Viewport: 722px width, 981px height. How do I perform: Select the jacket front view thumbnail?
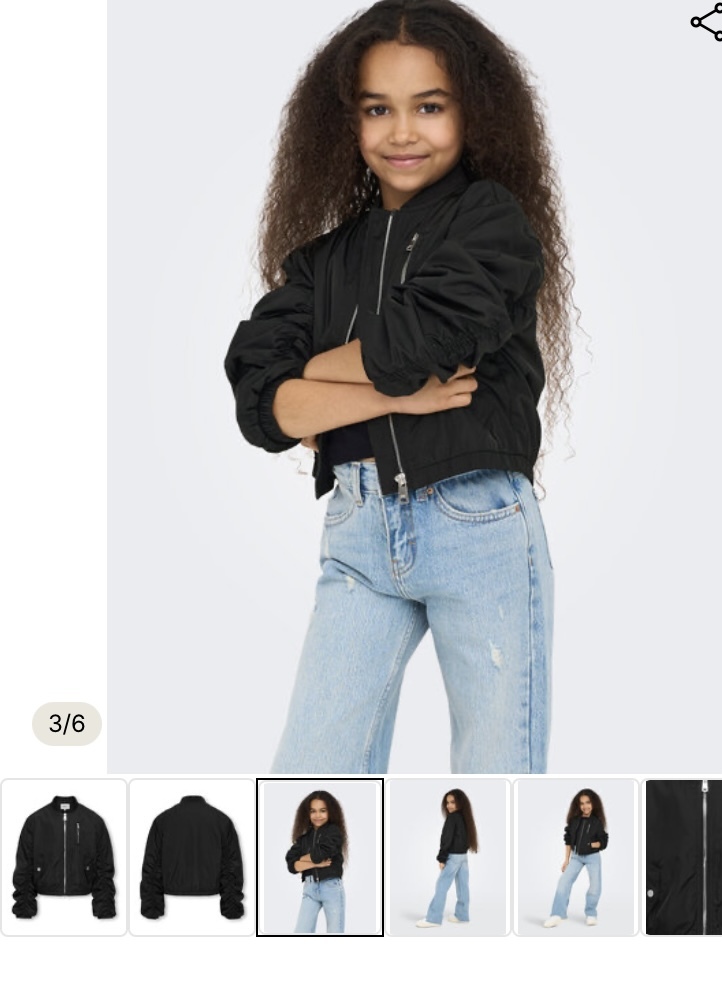(64, 857)
